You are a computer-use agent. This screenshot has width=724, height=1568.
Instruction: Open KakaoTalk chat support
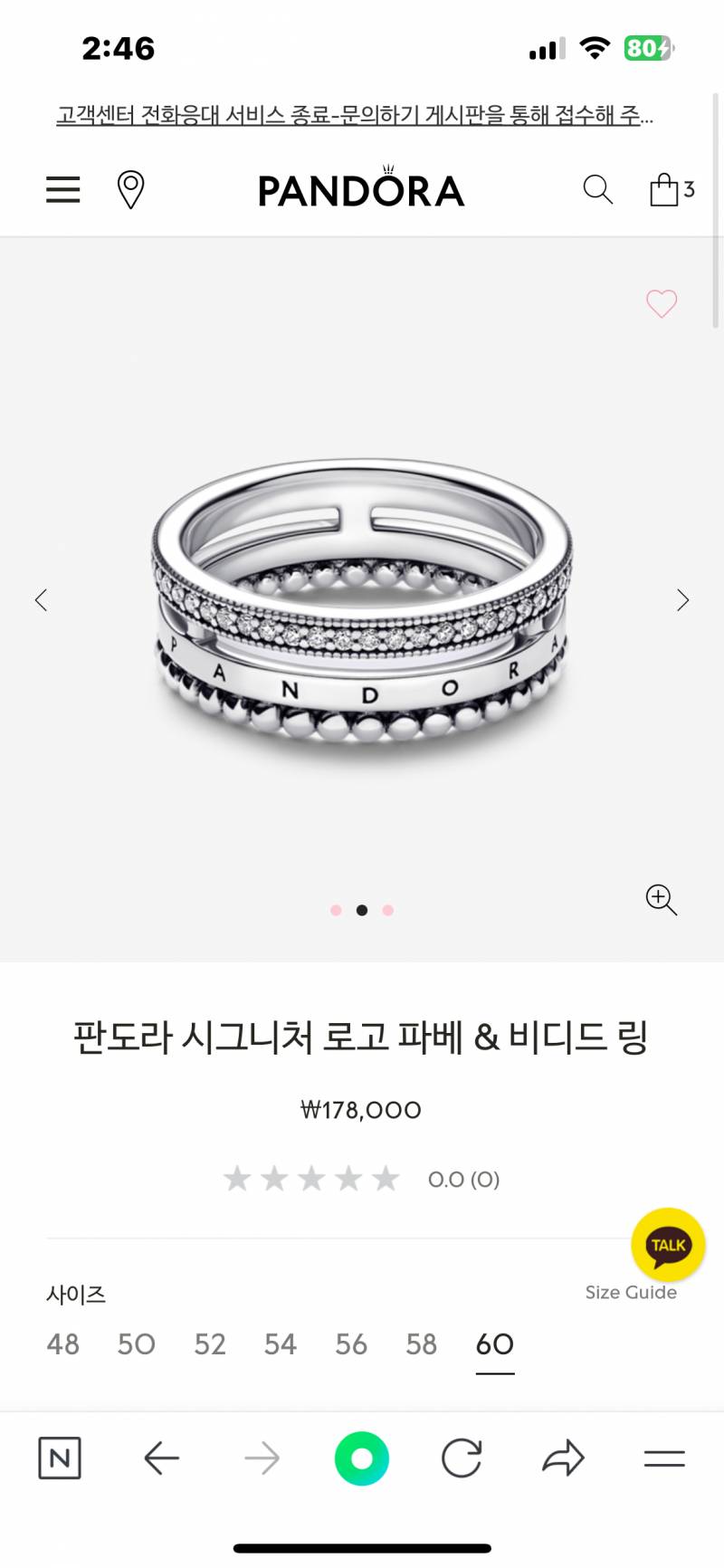coord(669,1244)
